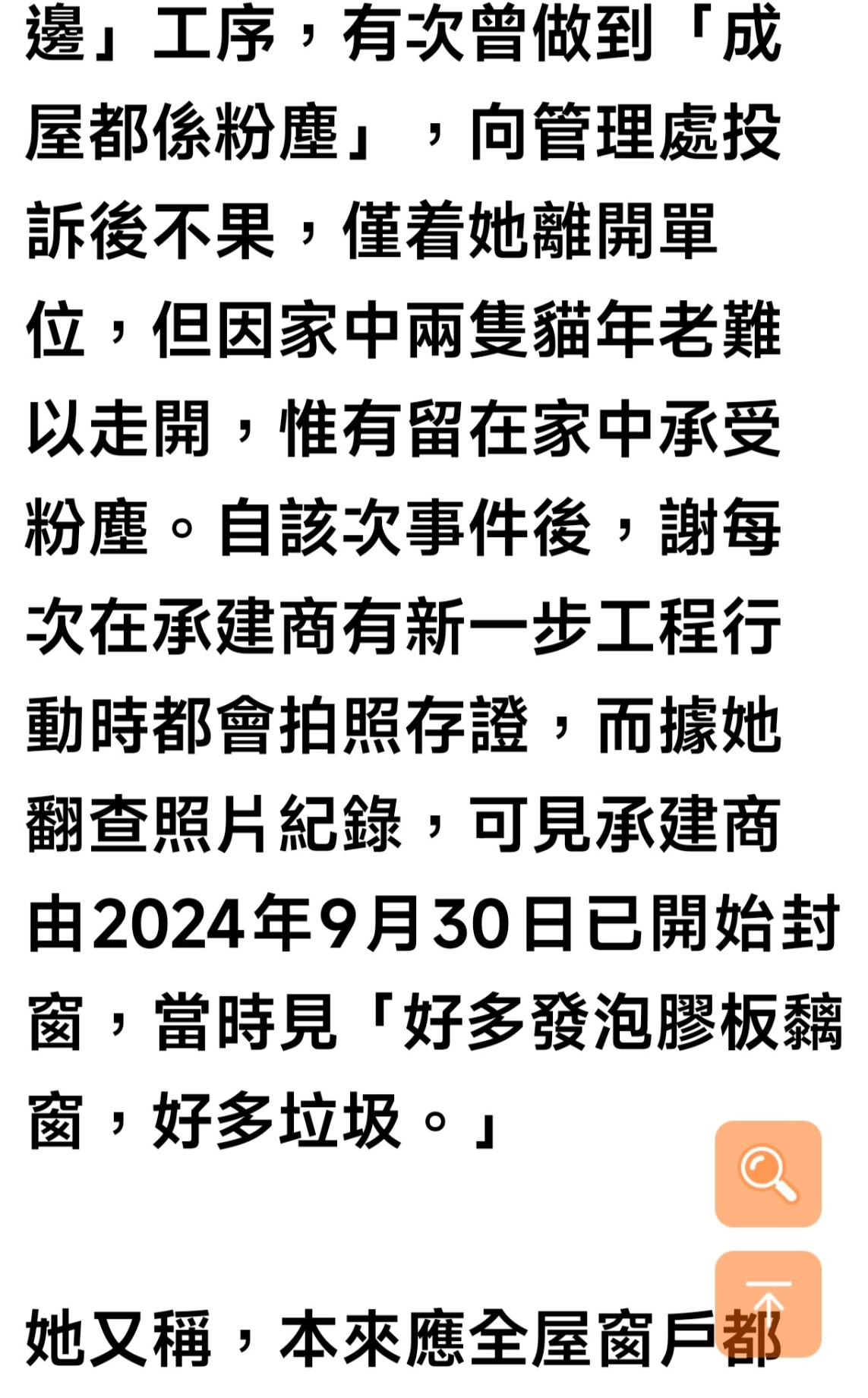Tap the orange magnifier search button

pyautogui.click(x=768, y=1174)
